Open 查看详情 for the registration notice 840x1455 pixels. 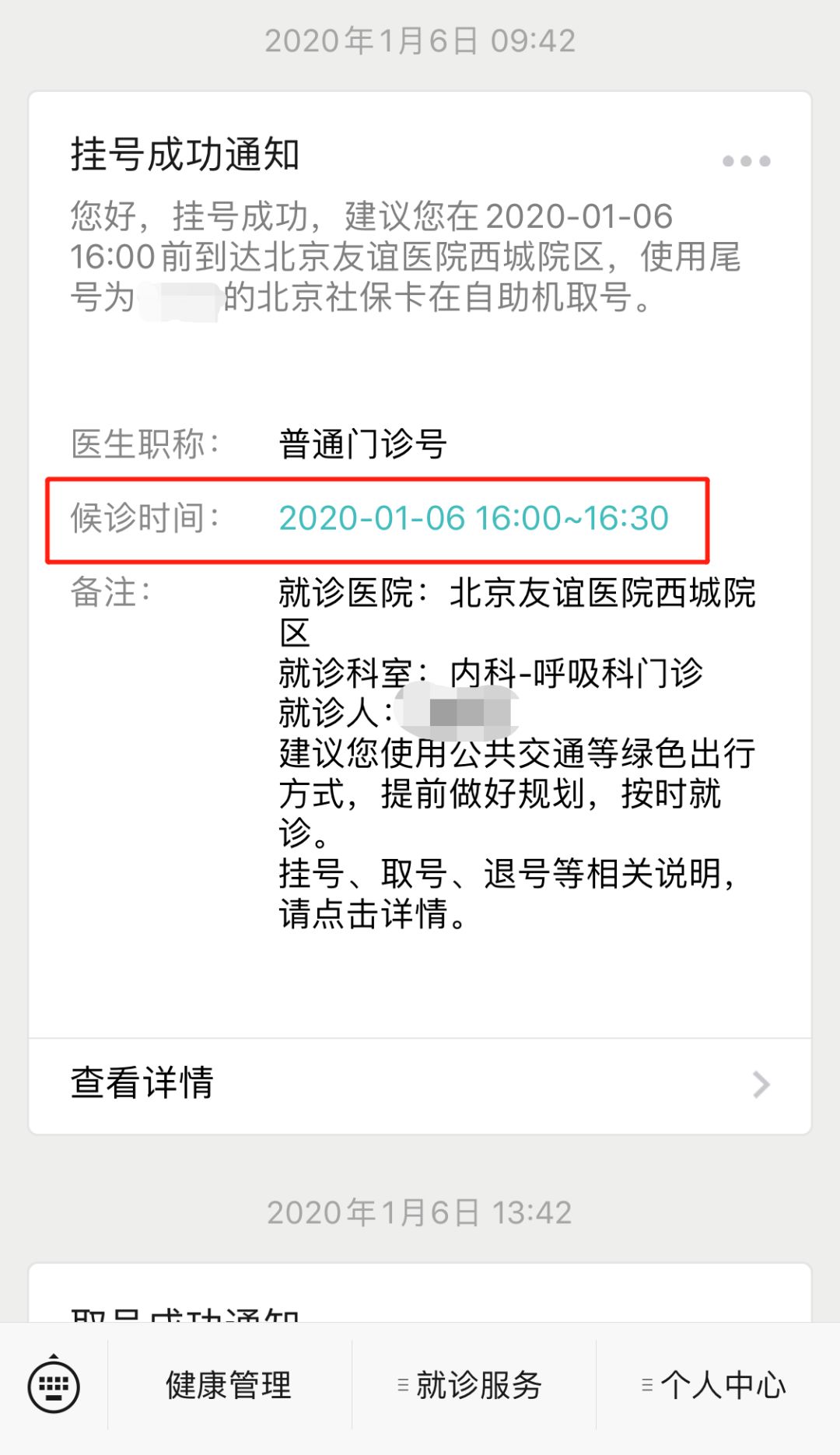(x=420, y=1083)
